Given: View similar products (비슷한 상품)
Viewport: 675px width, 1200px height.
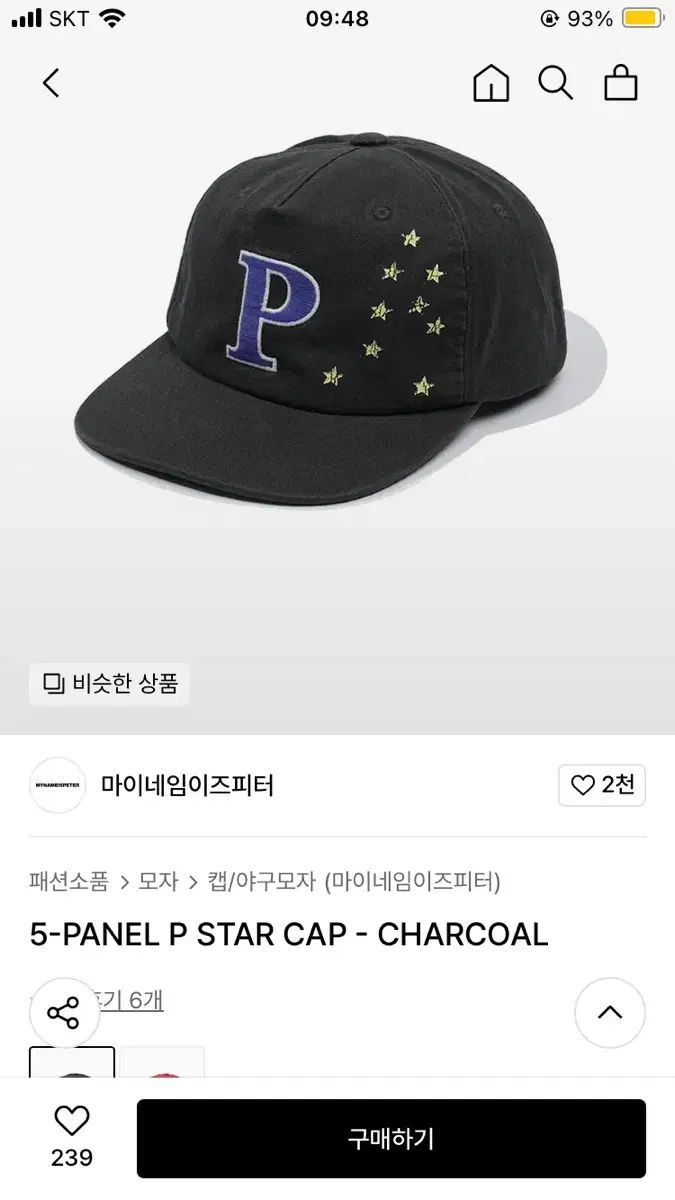Looking at the screenshot, I should coord(110,684).
